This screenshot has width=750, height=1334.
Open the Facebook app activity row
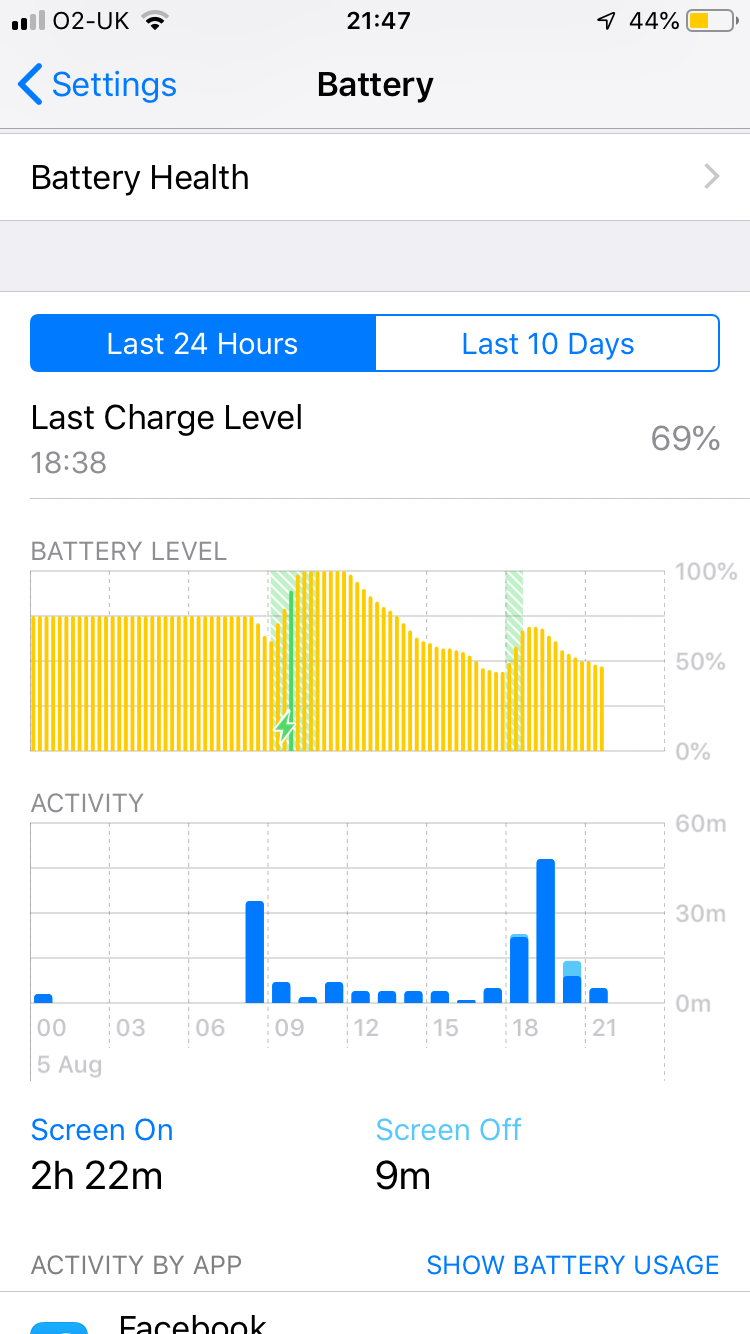(375, 1320)
